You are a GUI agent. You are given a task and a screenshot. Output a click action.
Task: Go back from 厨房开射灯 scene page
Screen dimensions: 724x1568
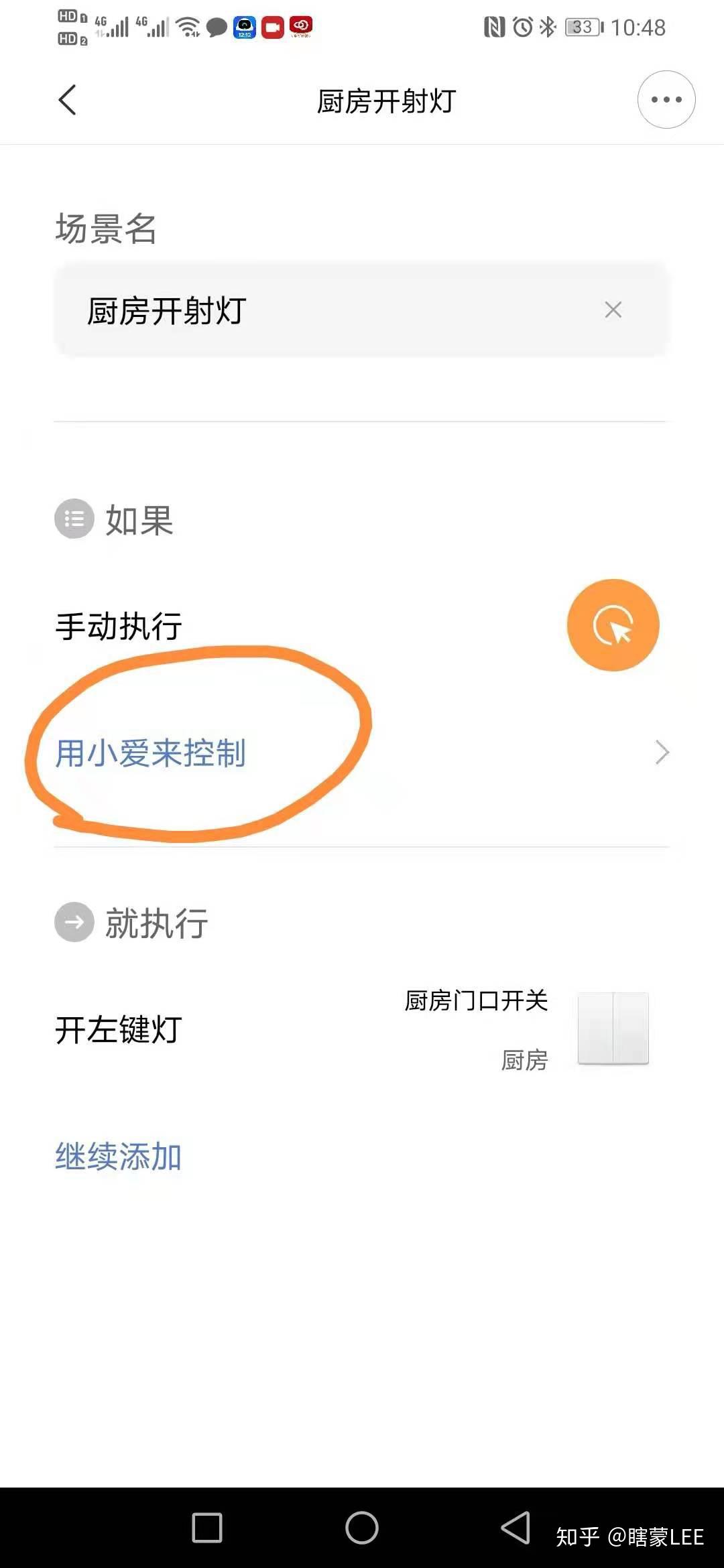click(67, 101)
